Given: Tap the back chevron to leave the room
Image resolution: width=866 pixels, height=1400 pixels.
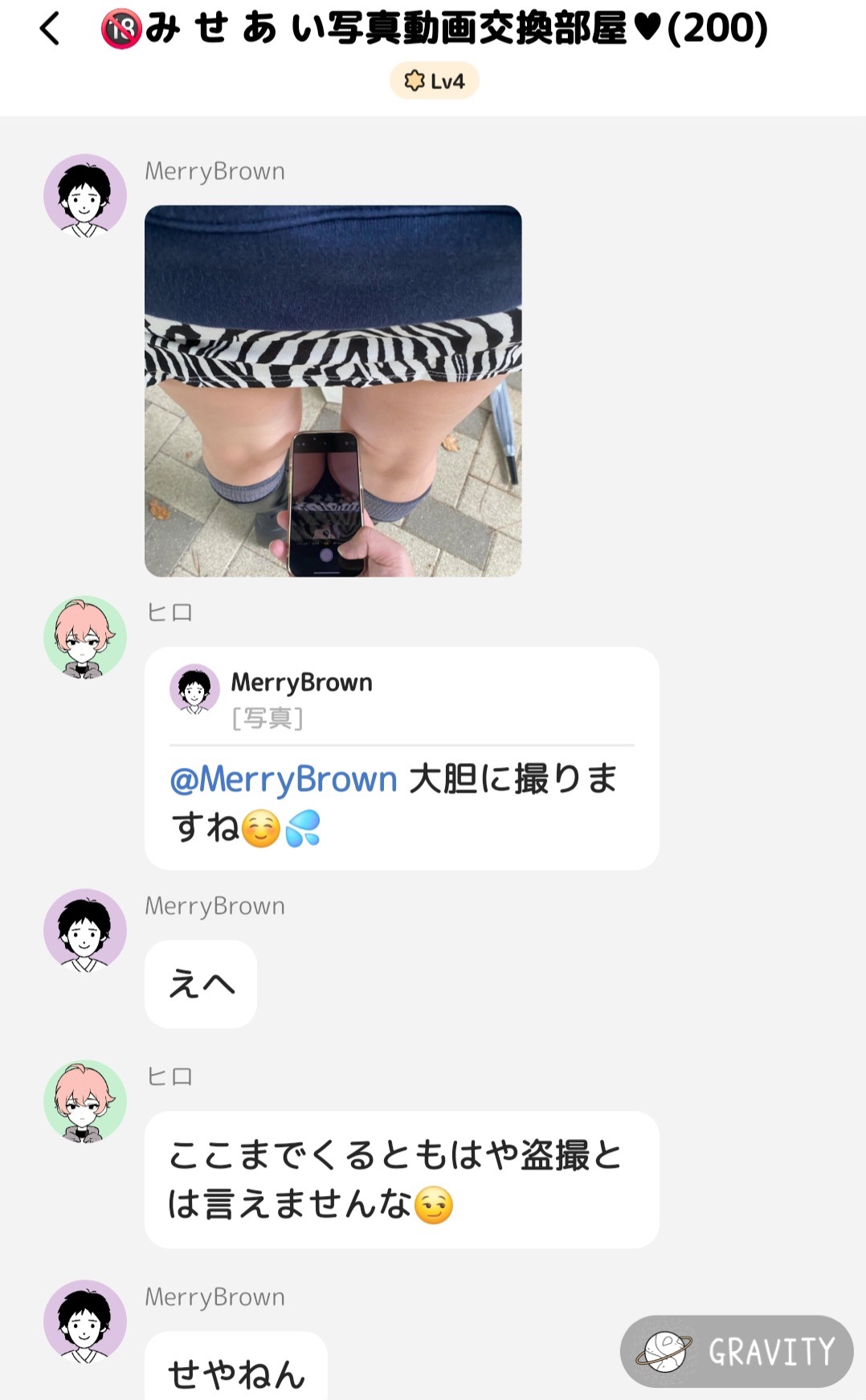Looking at the screenshot, I should point(50,27).
